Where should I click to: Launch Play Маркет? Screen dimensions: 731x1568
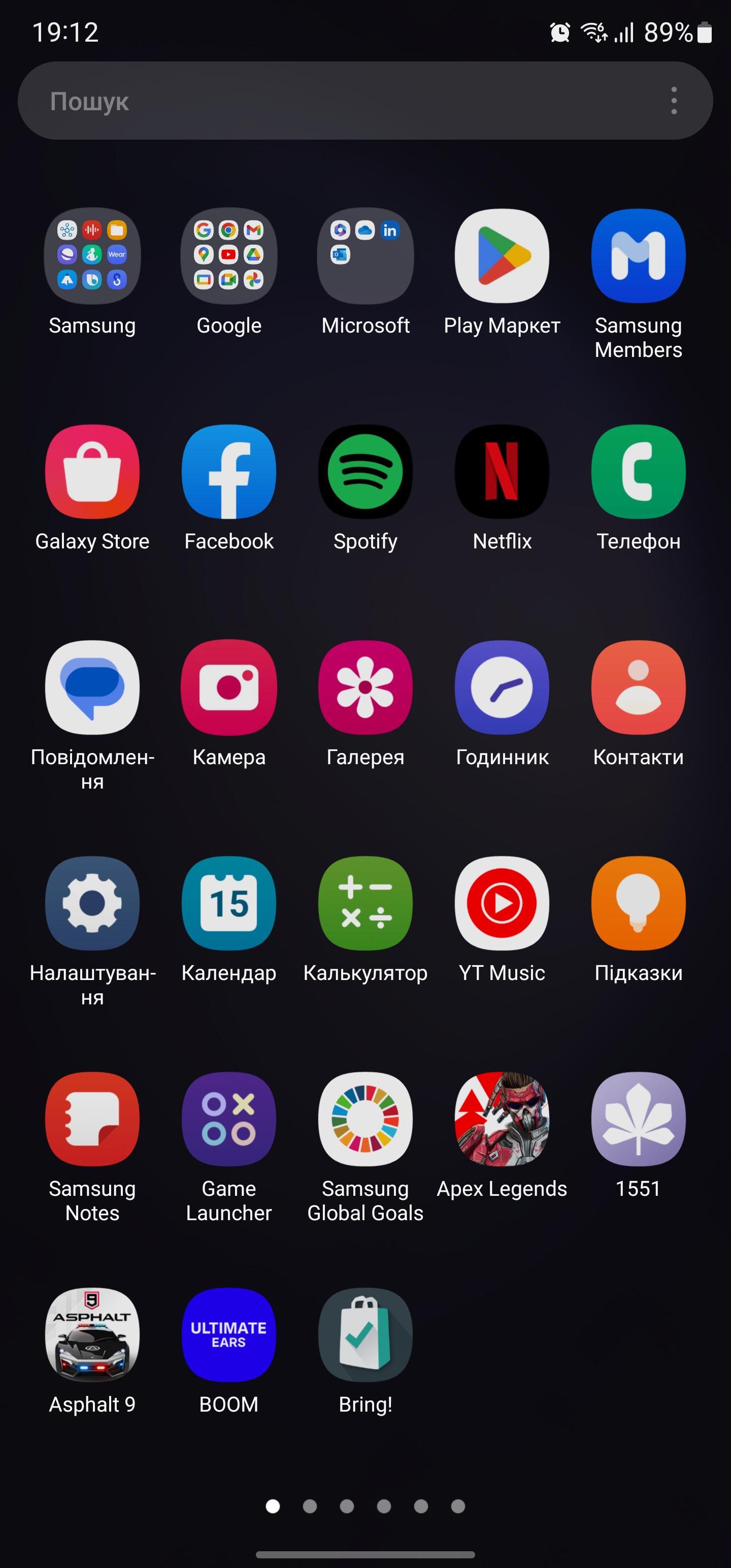point(502,256)
